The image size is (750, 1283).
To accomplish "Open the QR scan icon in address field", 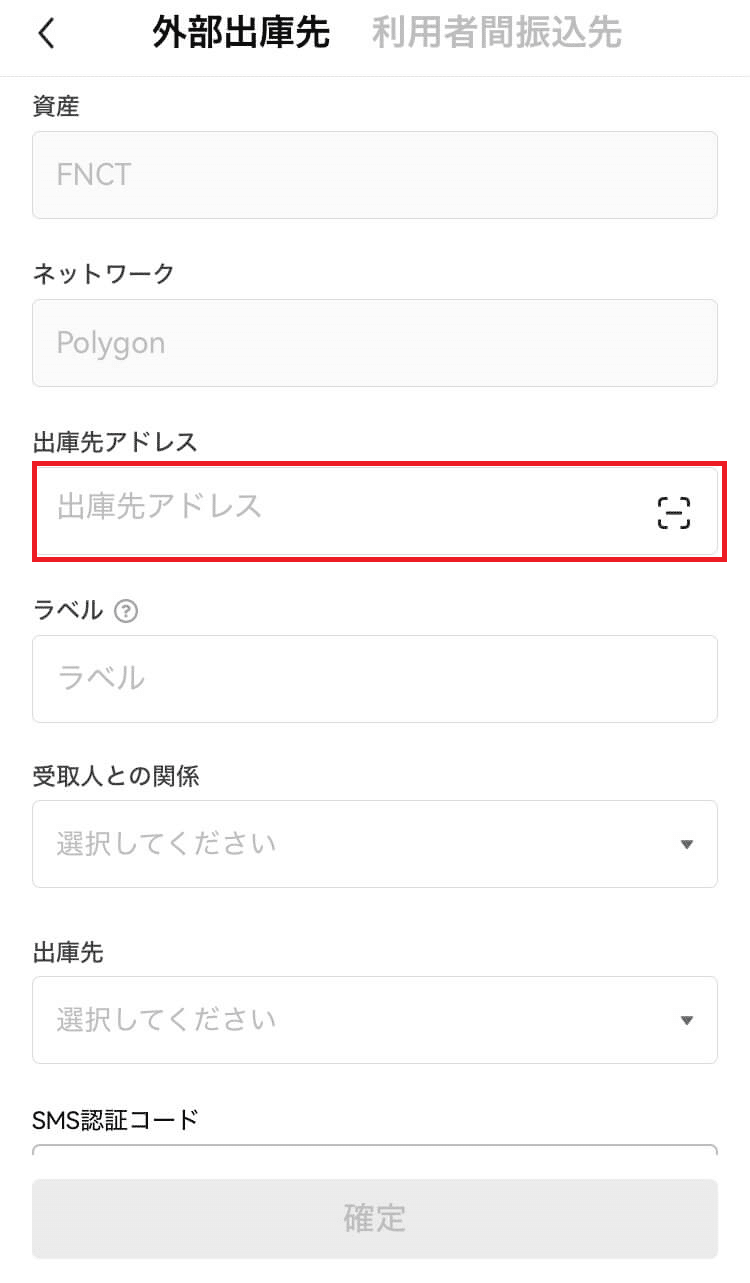I will pos(674,513).
